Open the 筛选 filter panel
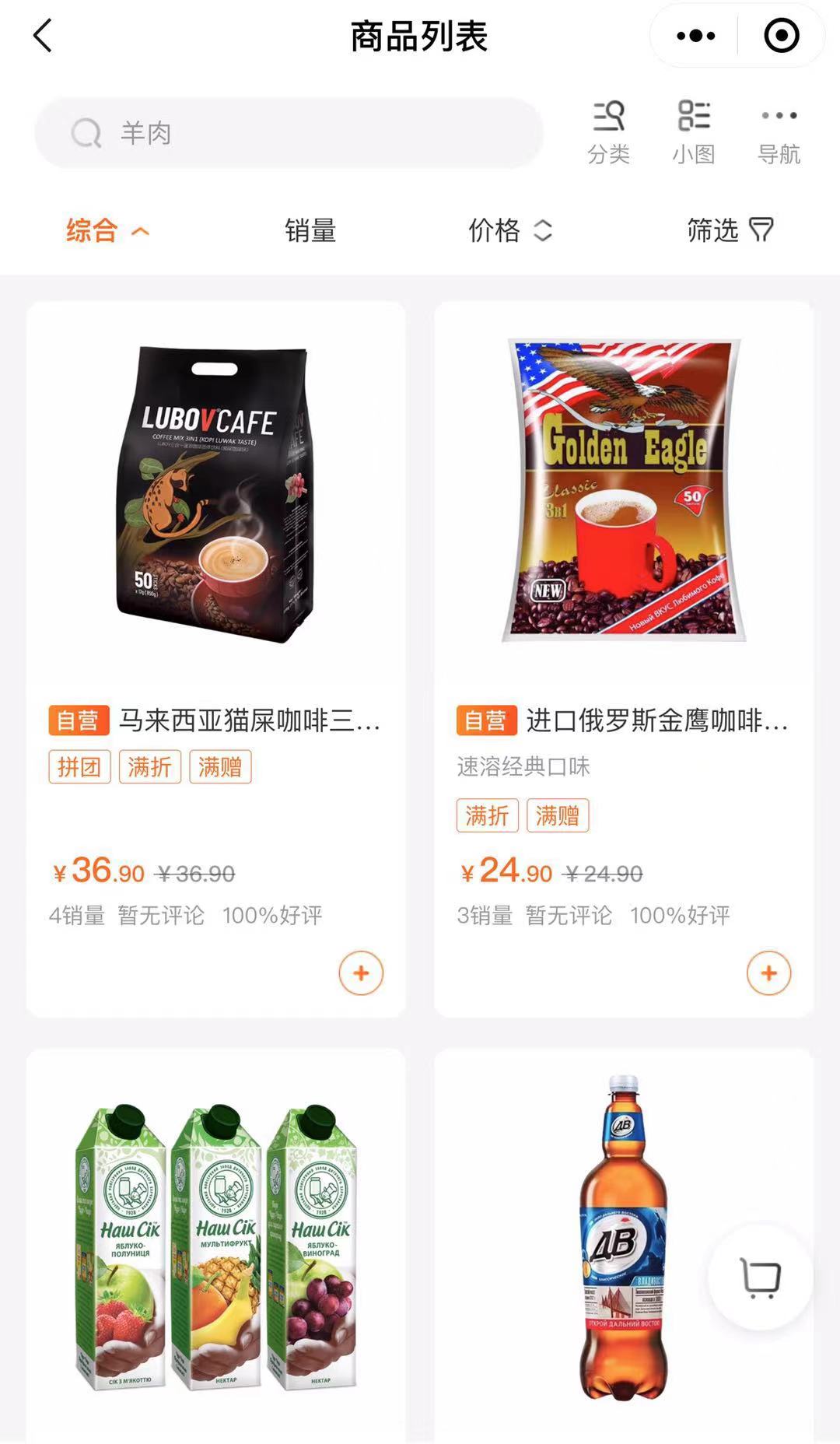The height and width of the screenshot is (1444, 840). coord(729,231)
